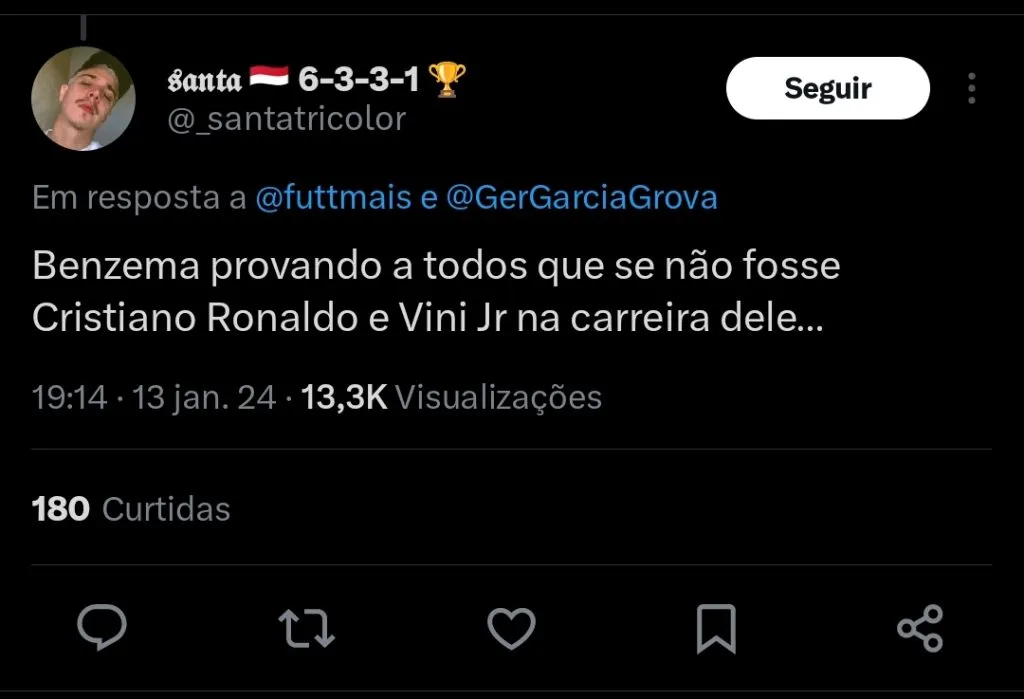Open the @GerGarciaGrova mention link
The height and width of the screenshot is (699, 1024).
point(581,198)
